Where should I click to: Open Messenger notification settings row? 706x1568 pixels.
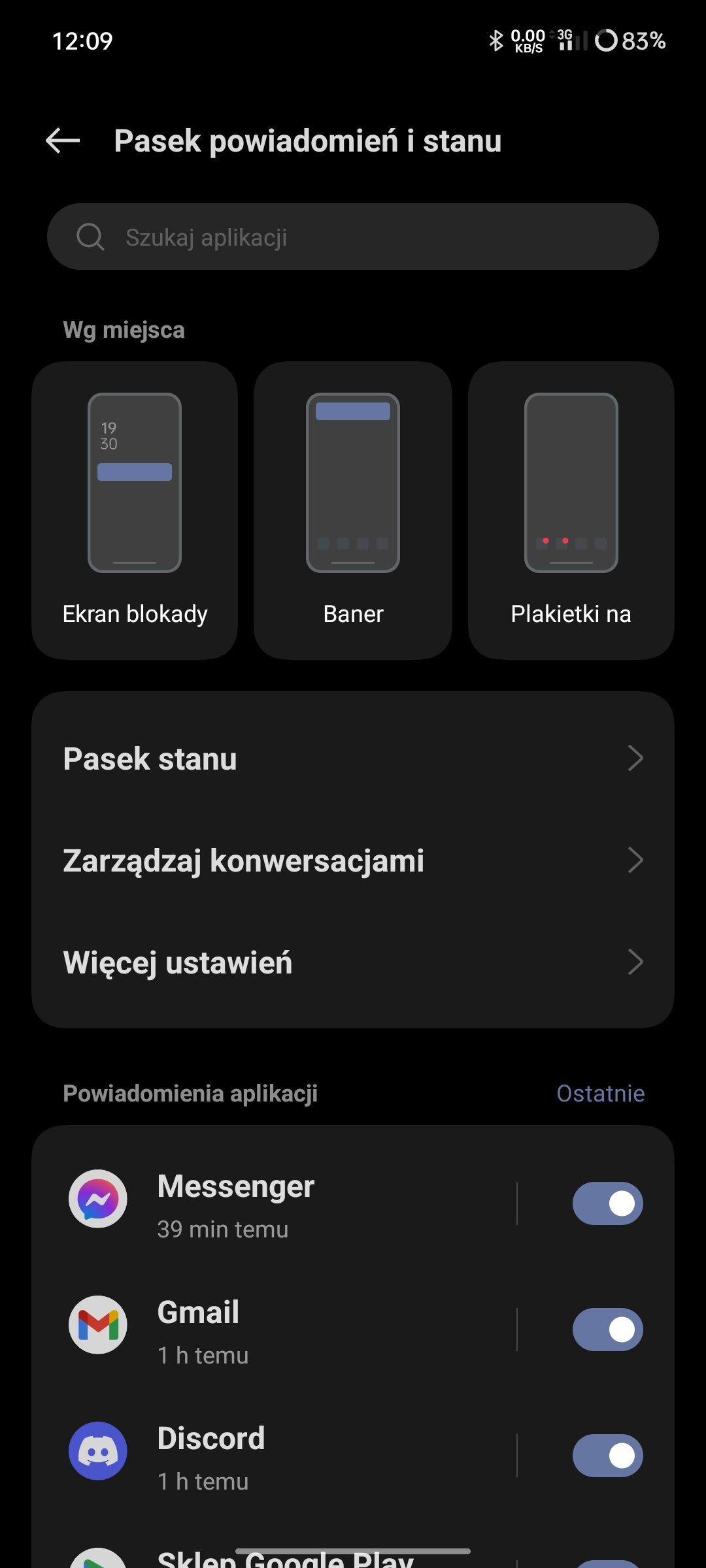pyautogui.click(x=275, y=1203)
